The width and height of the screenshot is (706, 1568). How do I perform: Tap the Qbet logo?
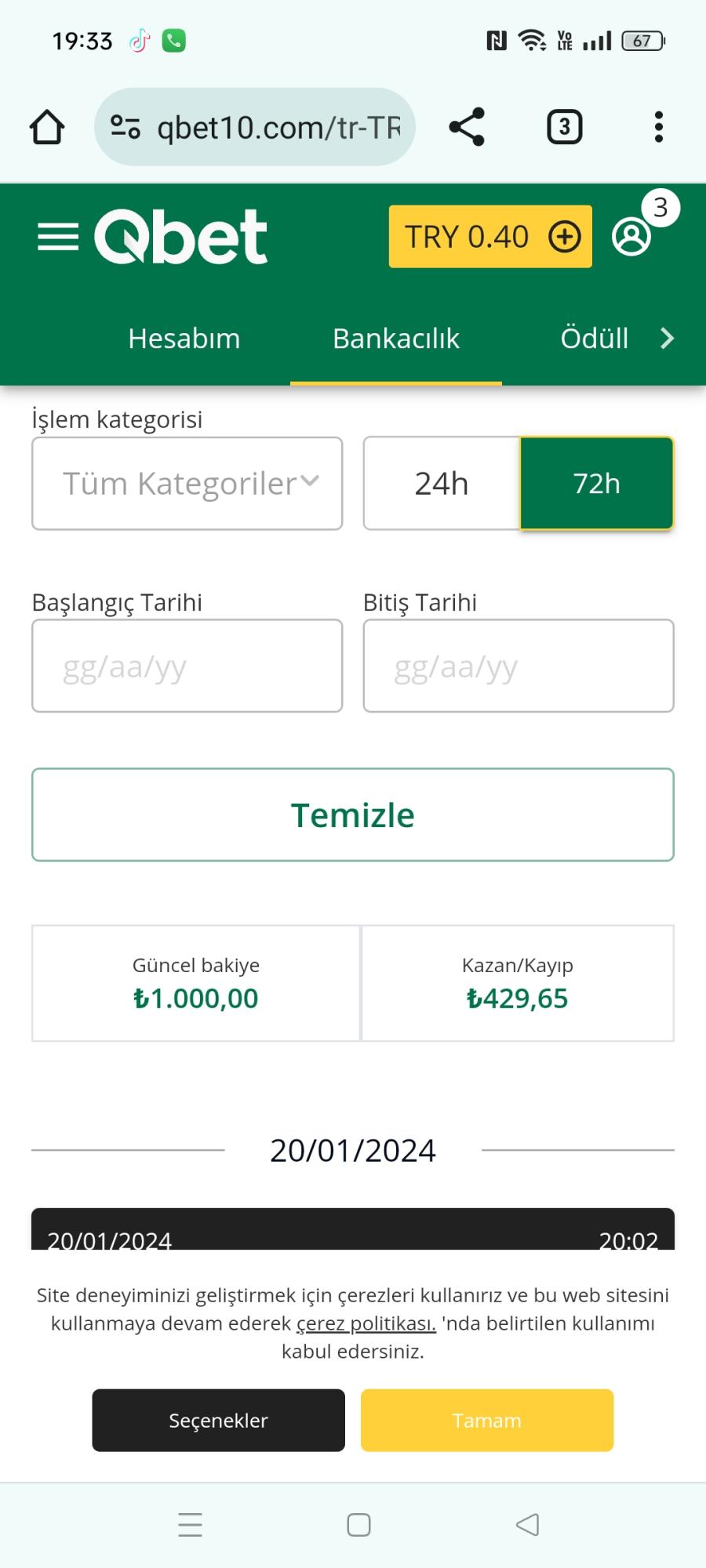(179, 236)
